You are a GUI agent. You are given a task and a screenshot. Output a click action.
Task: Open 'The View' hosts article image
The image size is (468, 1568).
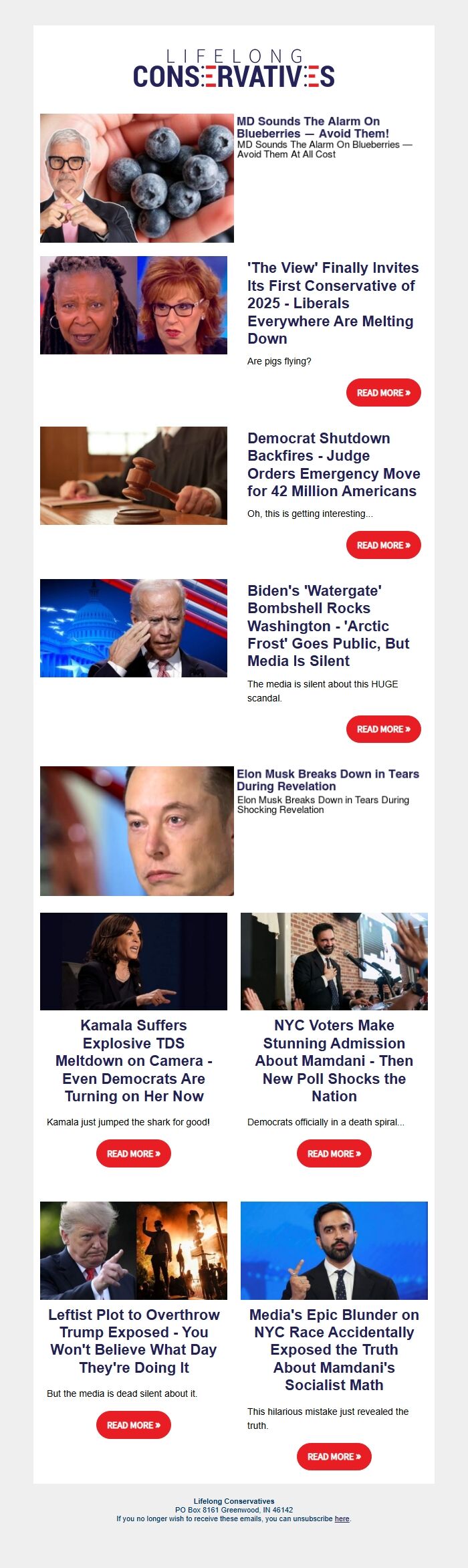click(x=134, y=305)
